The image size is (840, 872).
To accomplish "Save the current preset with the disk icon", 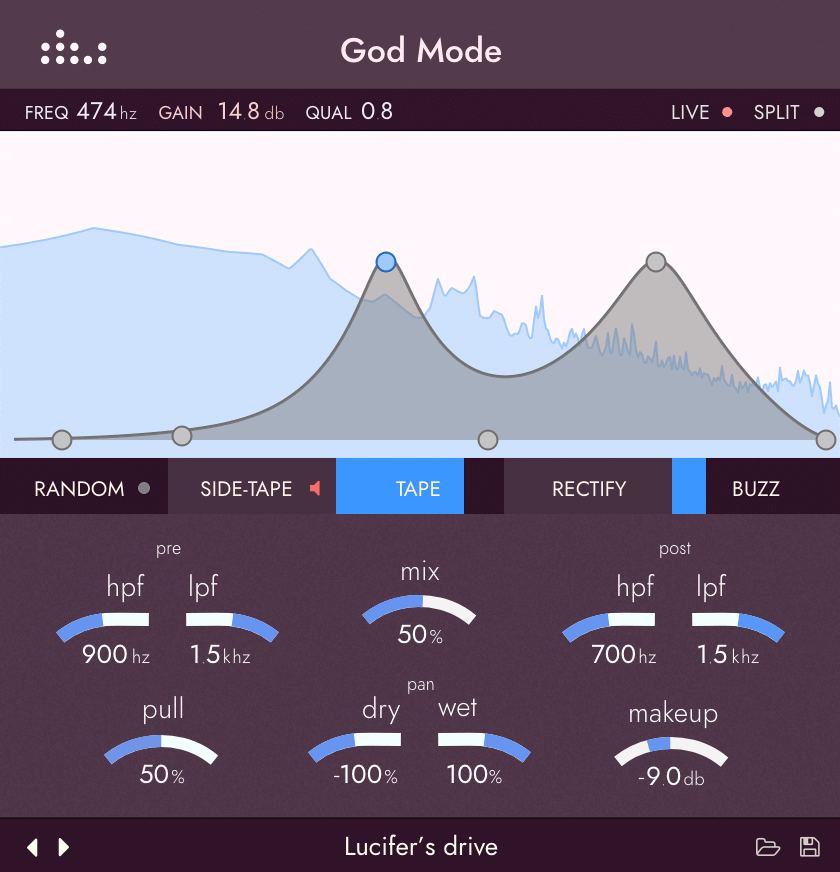I will (x=810, y=847).
